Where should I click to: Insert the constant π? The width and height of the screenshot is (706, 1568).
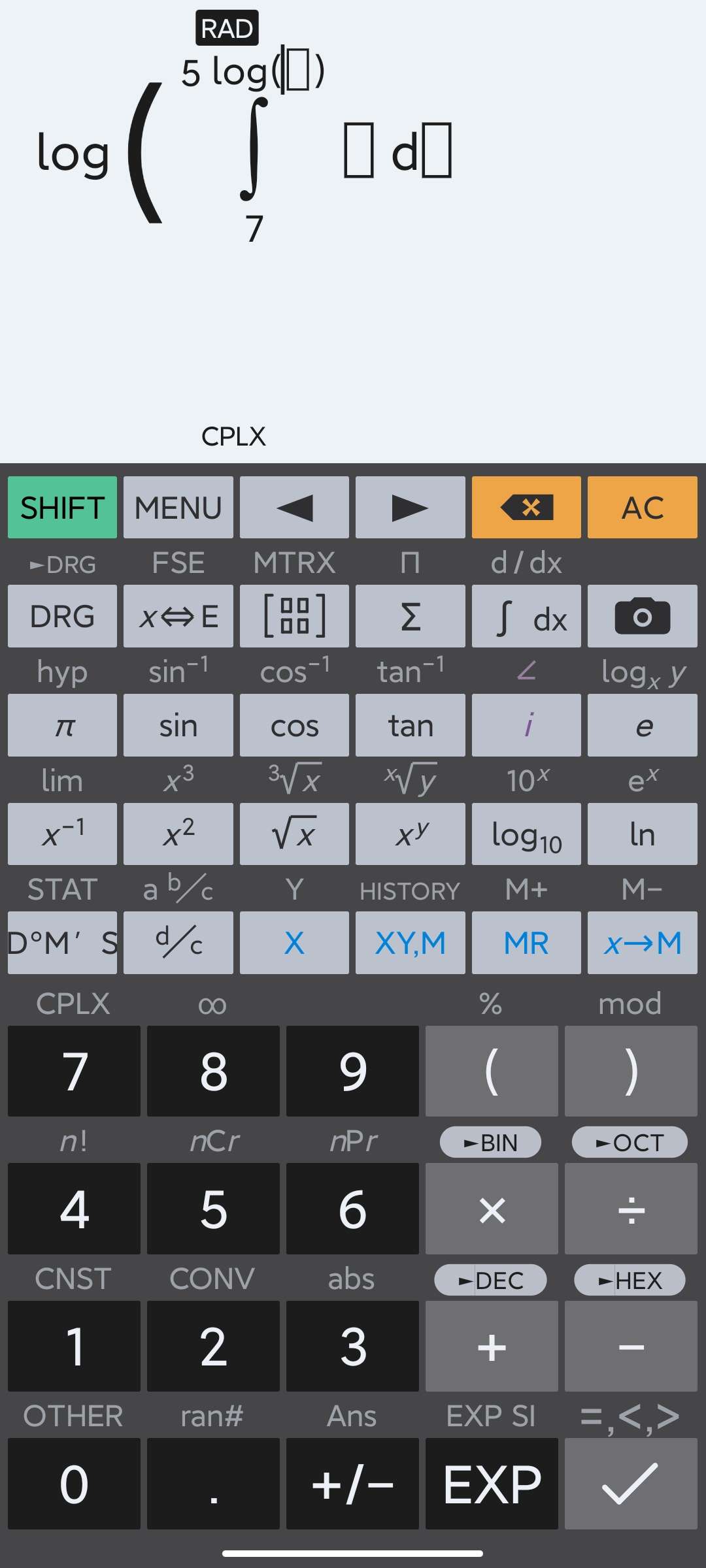62,725
